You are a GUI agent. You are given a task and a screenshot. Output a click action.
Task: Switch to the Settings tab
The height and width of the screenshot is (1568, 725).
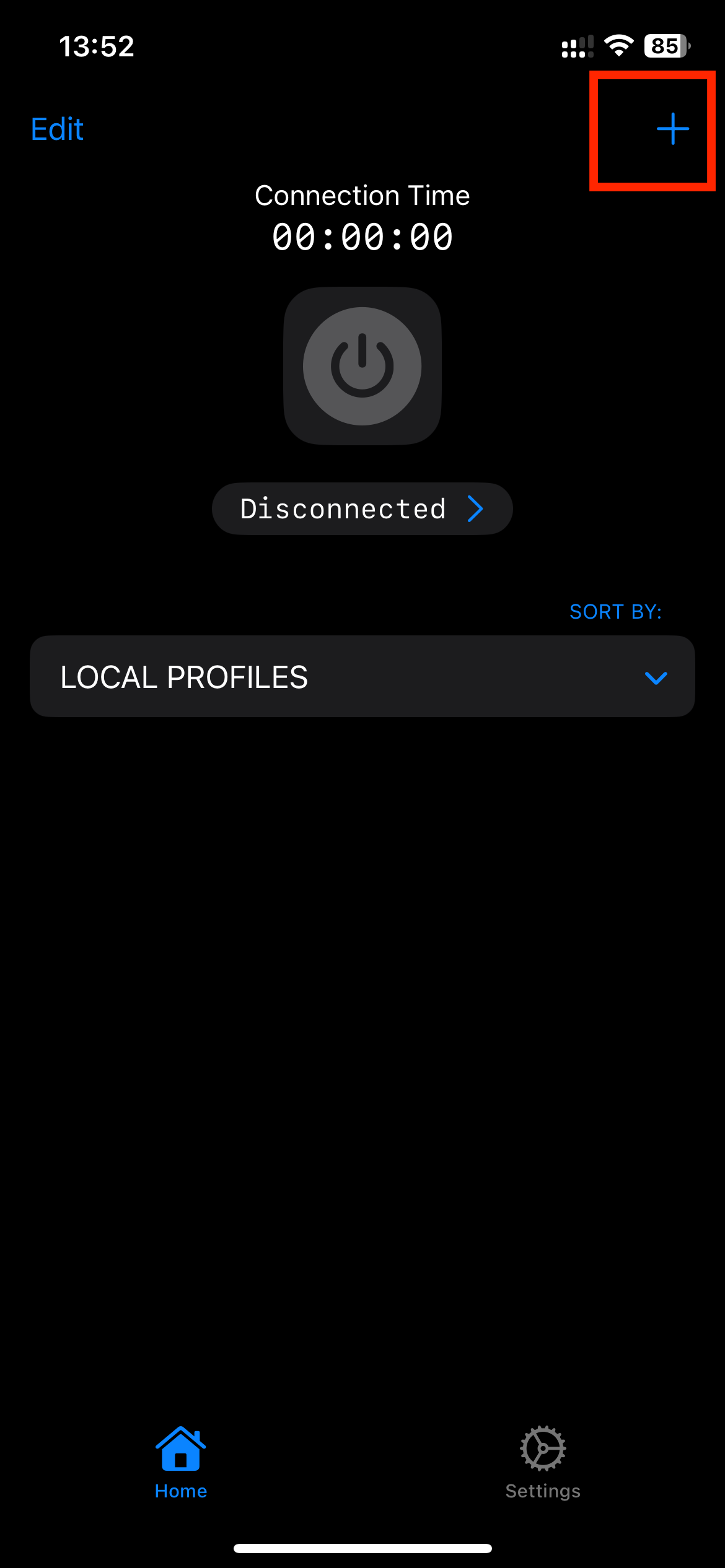tap(543, 1463)
